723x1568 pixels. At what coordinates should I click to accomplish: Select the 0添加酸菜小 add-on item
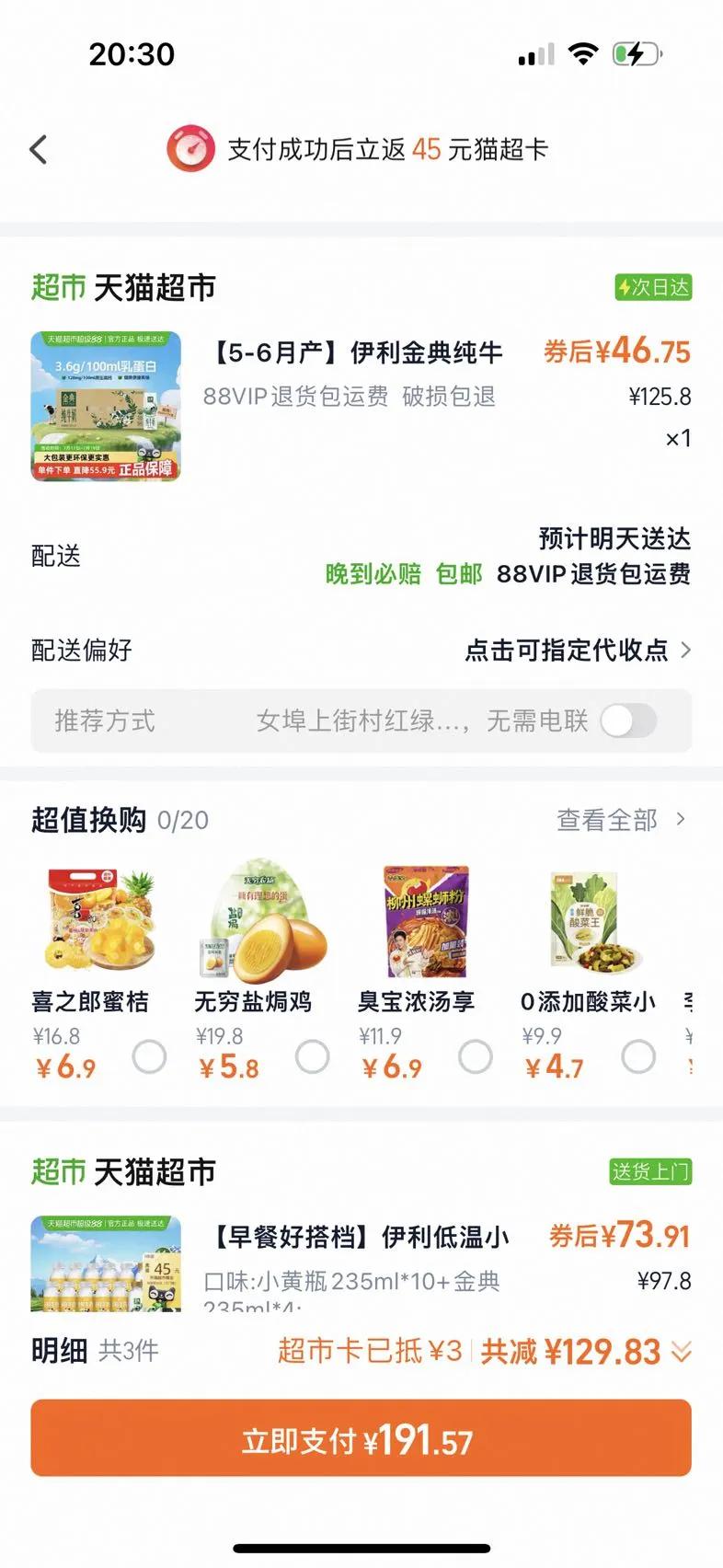[637, 1056]
